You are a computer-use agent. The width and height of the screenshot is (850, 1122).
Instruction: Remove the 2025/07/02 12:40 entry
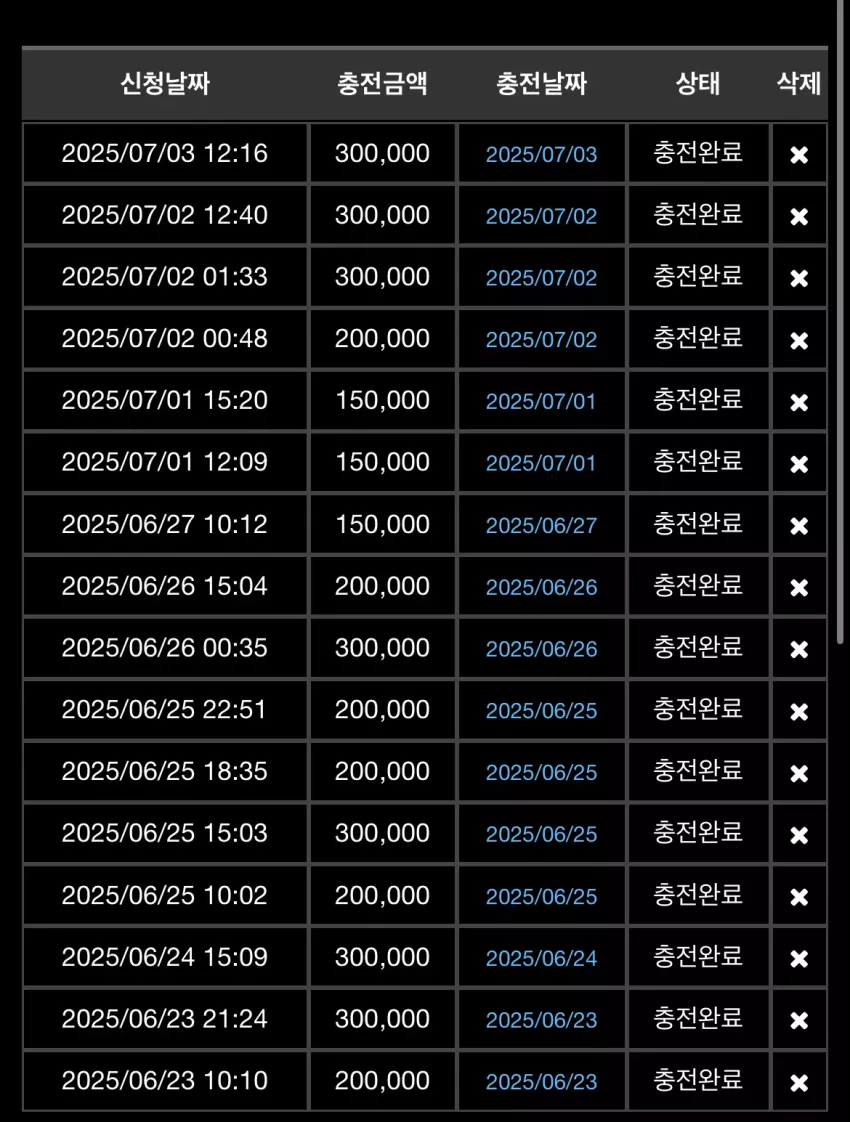[799, 216]
